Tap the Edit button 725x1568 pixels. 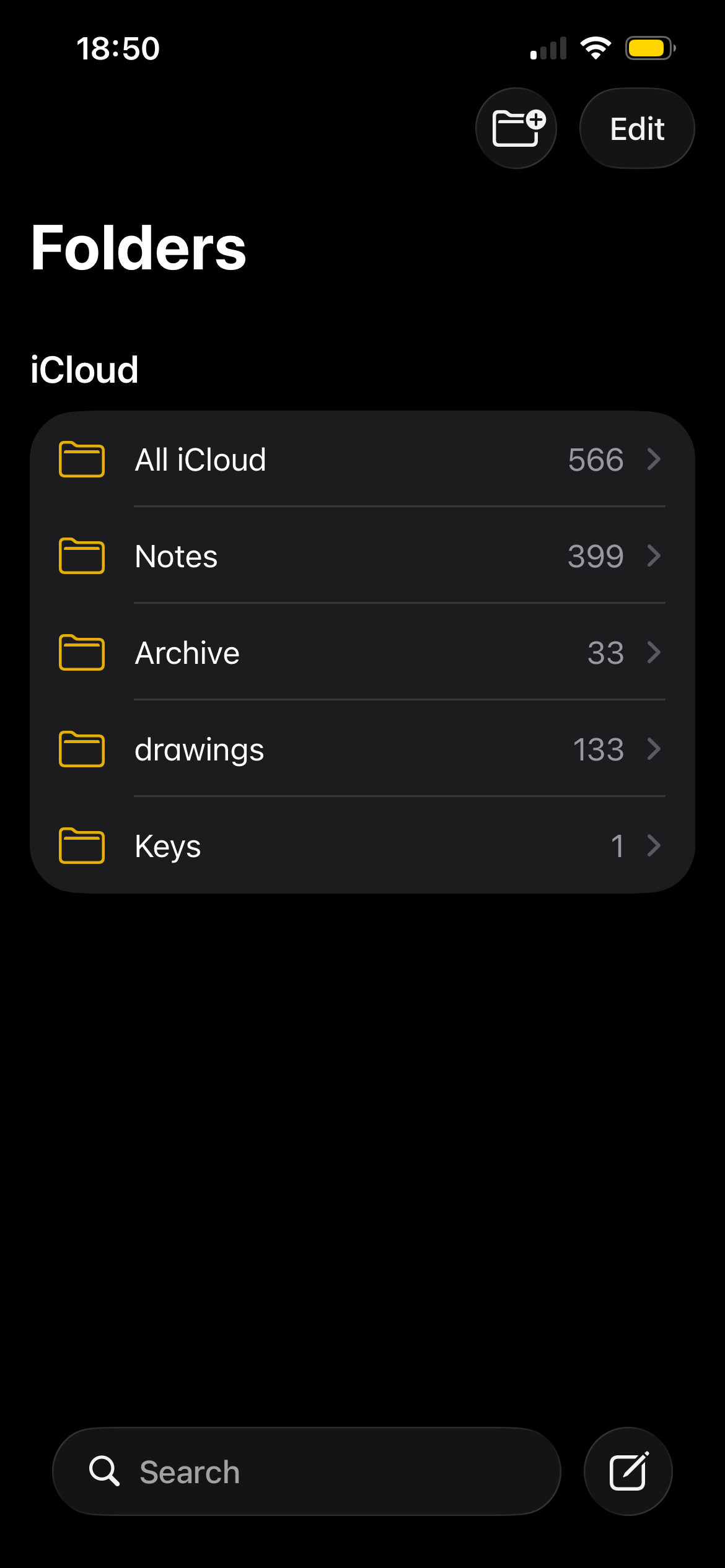[x=636, y=128]
